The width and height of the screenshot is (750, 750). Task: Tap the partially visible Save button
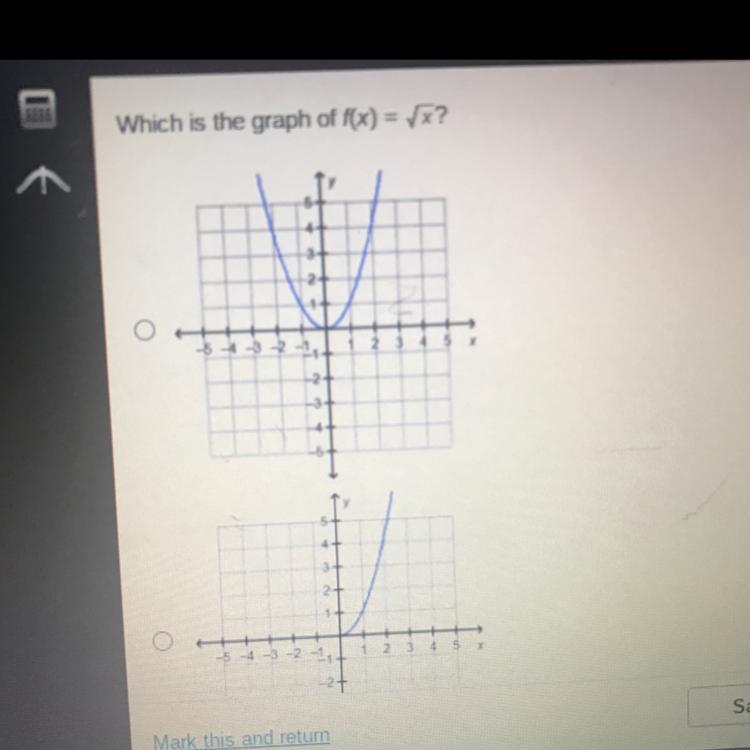click(722, 707)
